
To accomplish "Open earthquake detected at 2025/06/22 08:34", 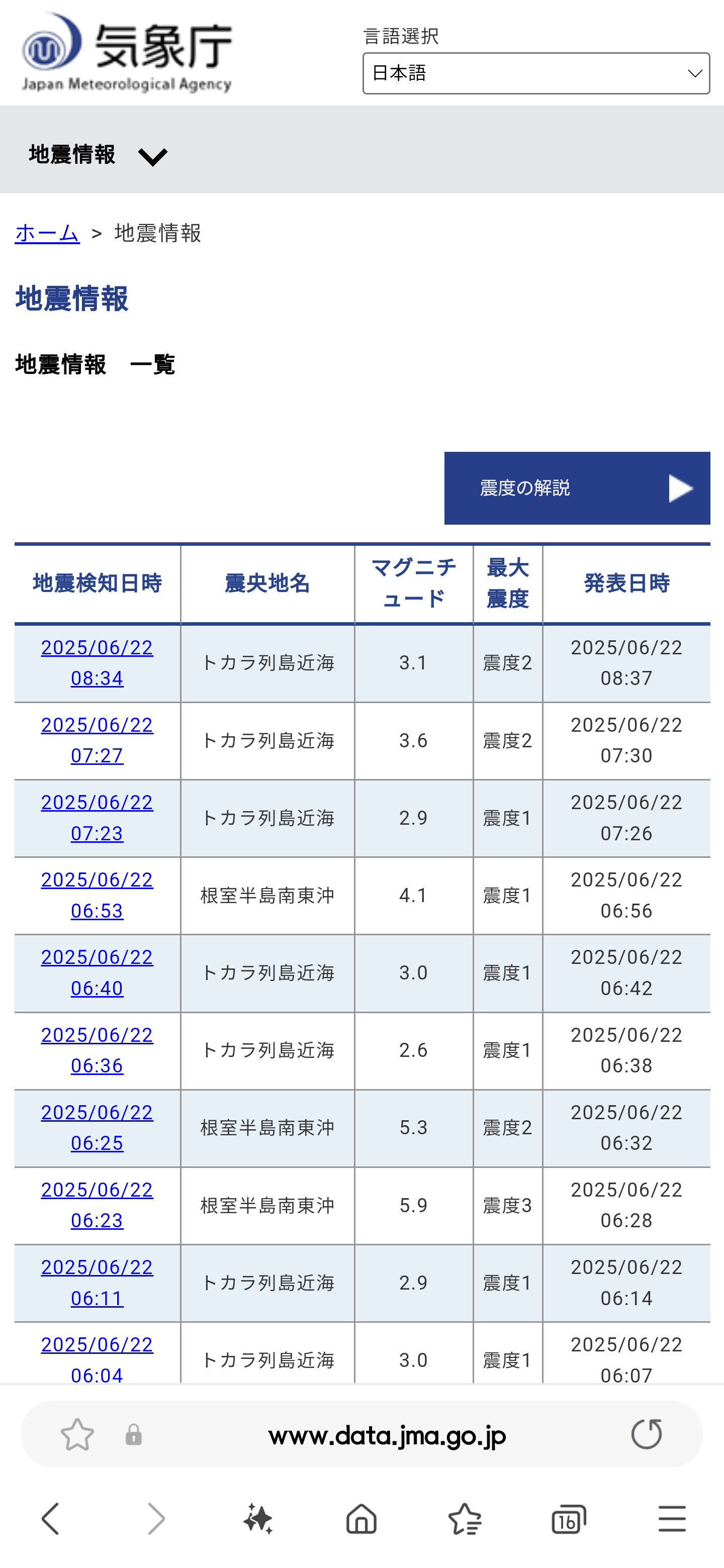I will pos(97,663).
